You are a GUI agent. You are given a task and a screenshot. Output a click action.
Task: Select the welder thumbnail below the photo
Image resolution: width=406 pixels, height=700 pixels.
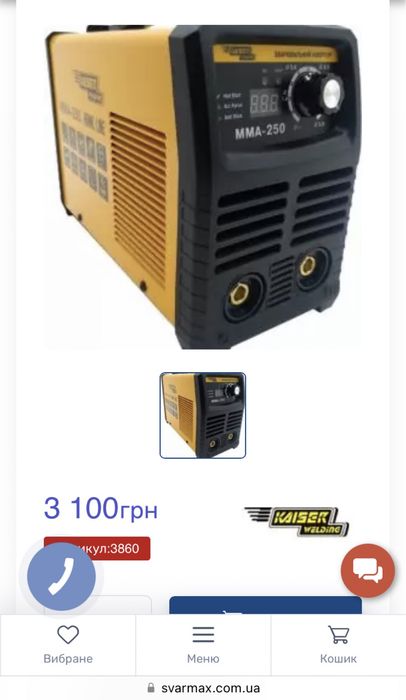tap(203, 415)
